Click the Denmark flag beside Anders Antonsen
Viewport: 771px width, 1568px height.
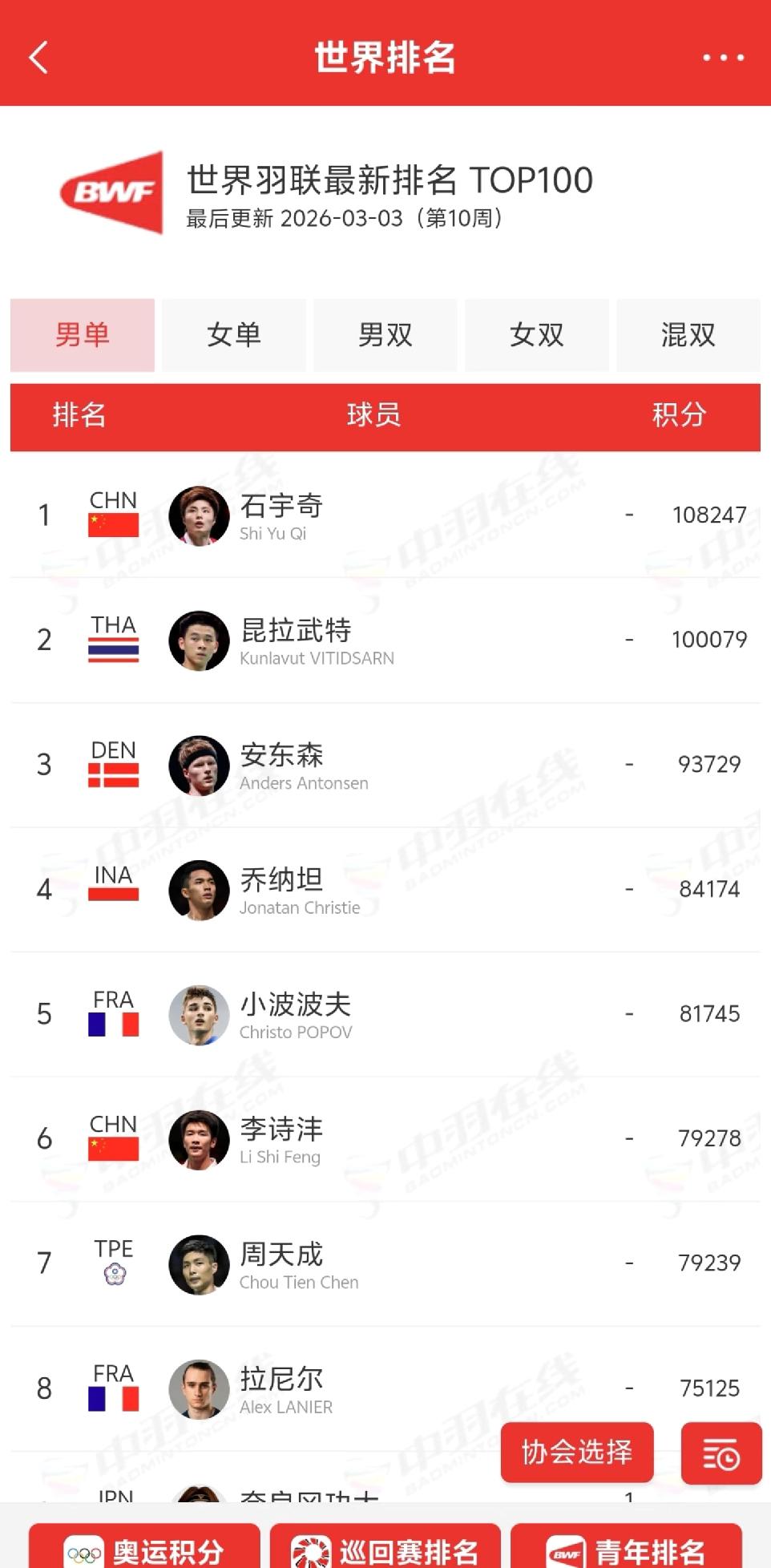click(x=112, y=775)
